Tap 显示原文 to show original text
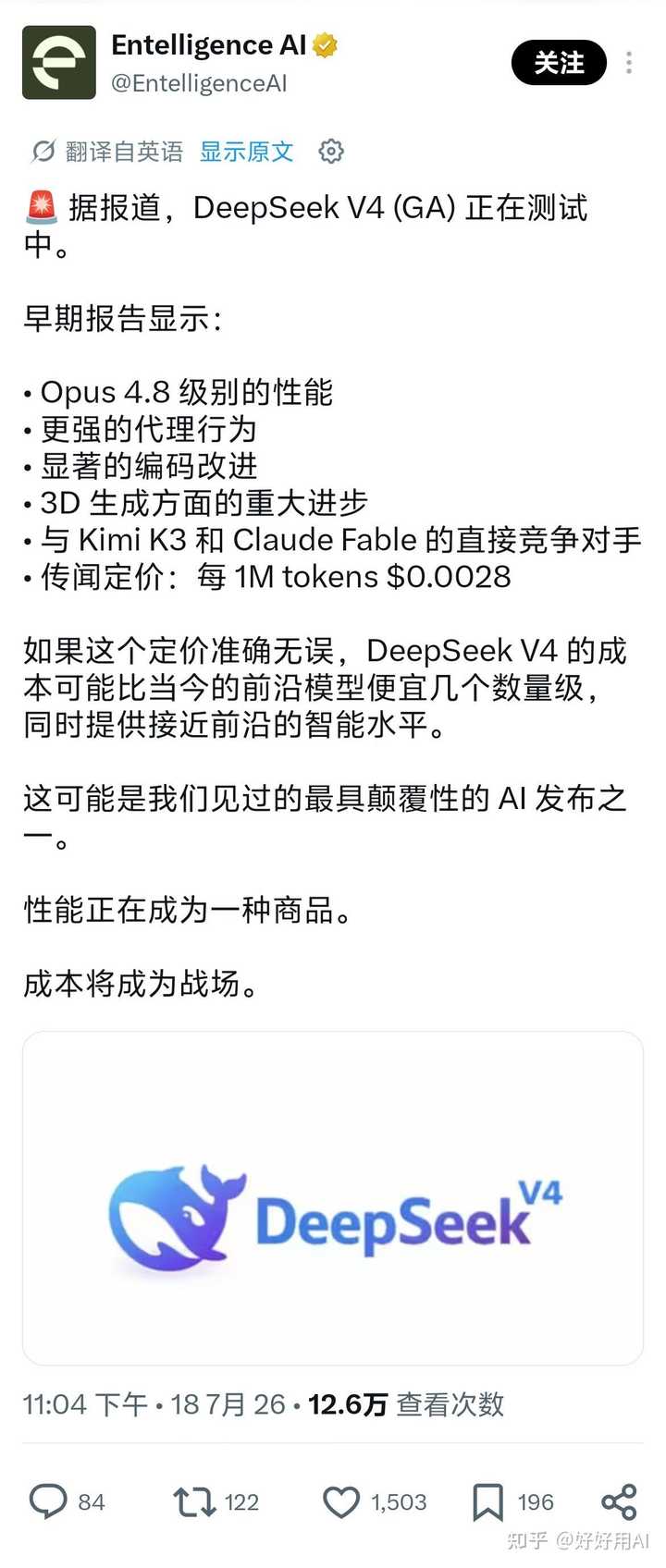The width and height of the screenshot is (666, 1568). point(246,152)
